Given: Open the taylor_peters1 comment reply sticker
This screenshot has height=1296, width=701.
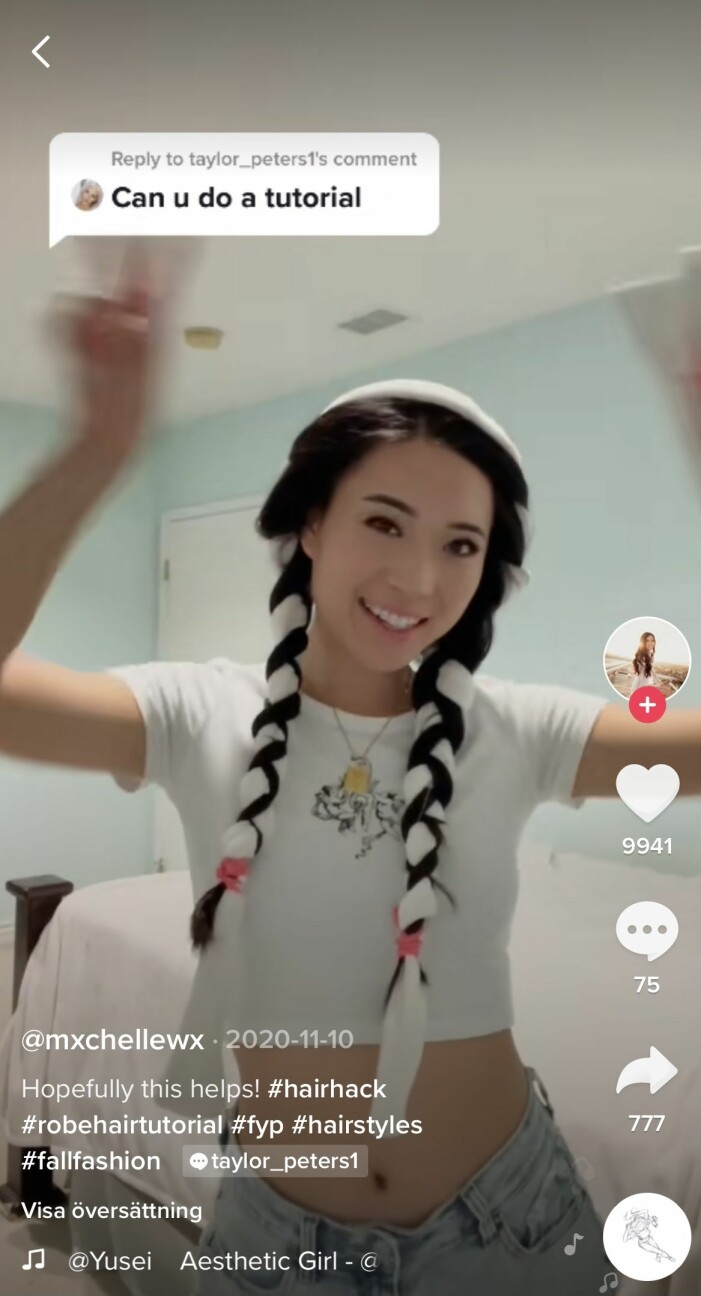Looking at the screenshot, I should tap(244, 186).
